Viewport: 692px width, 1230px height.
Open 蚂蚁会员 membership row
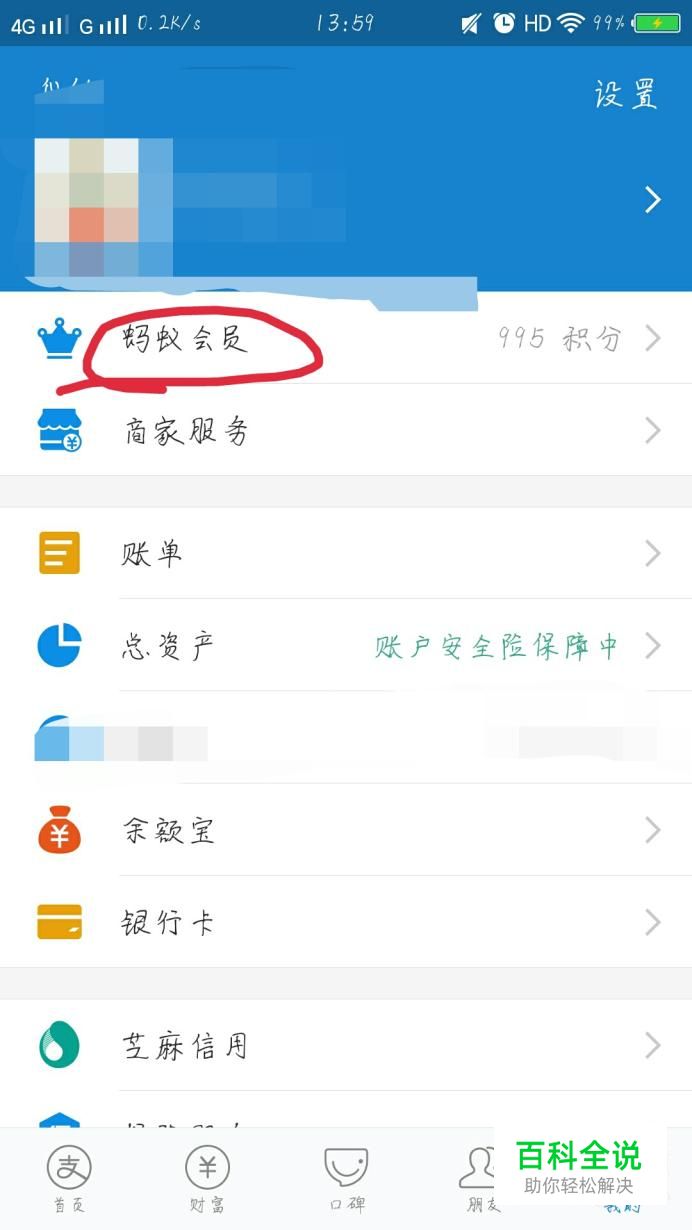346,339
